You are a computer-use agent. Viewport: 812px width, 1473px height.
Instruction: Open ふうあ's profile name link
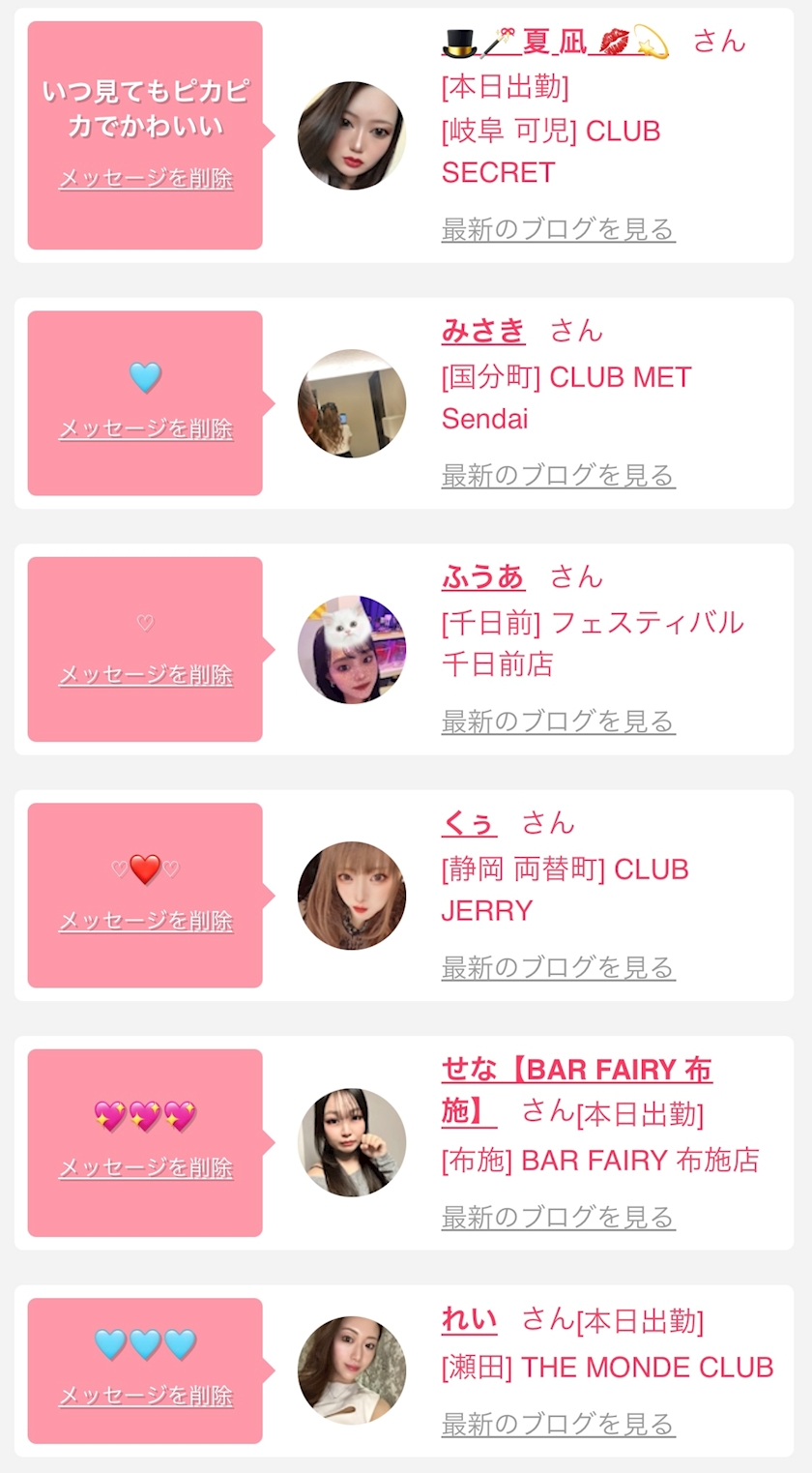483,577
